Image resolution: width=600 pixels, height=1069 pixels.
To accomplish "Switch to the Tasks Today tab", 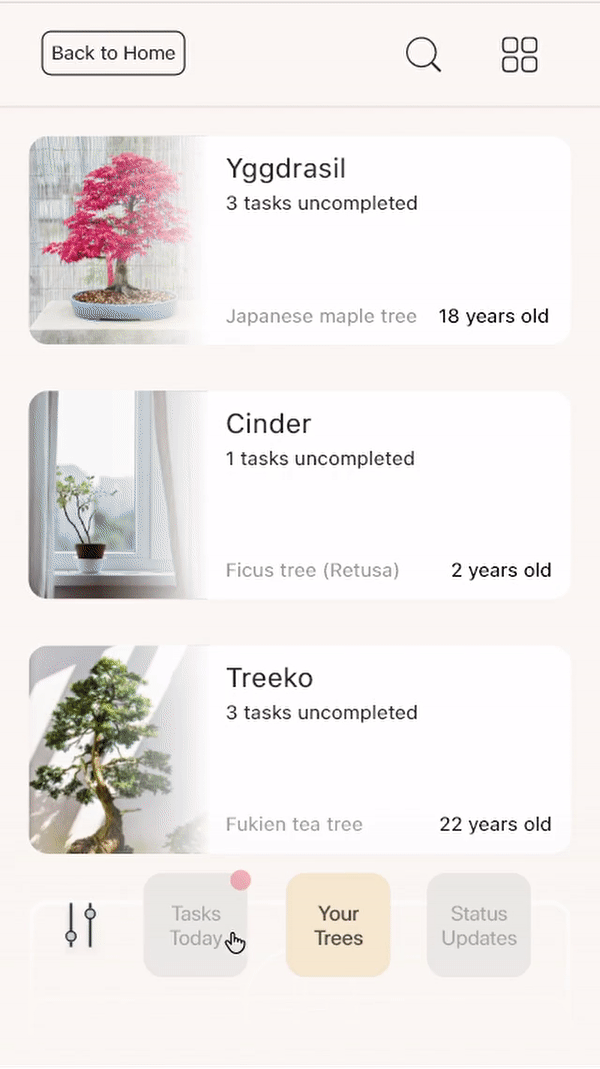I will click(195, 925).
